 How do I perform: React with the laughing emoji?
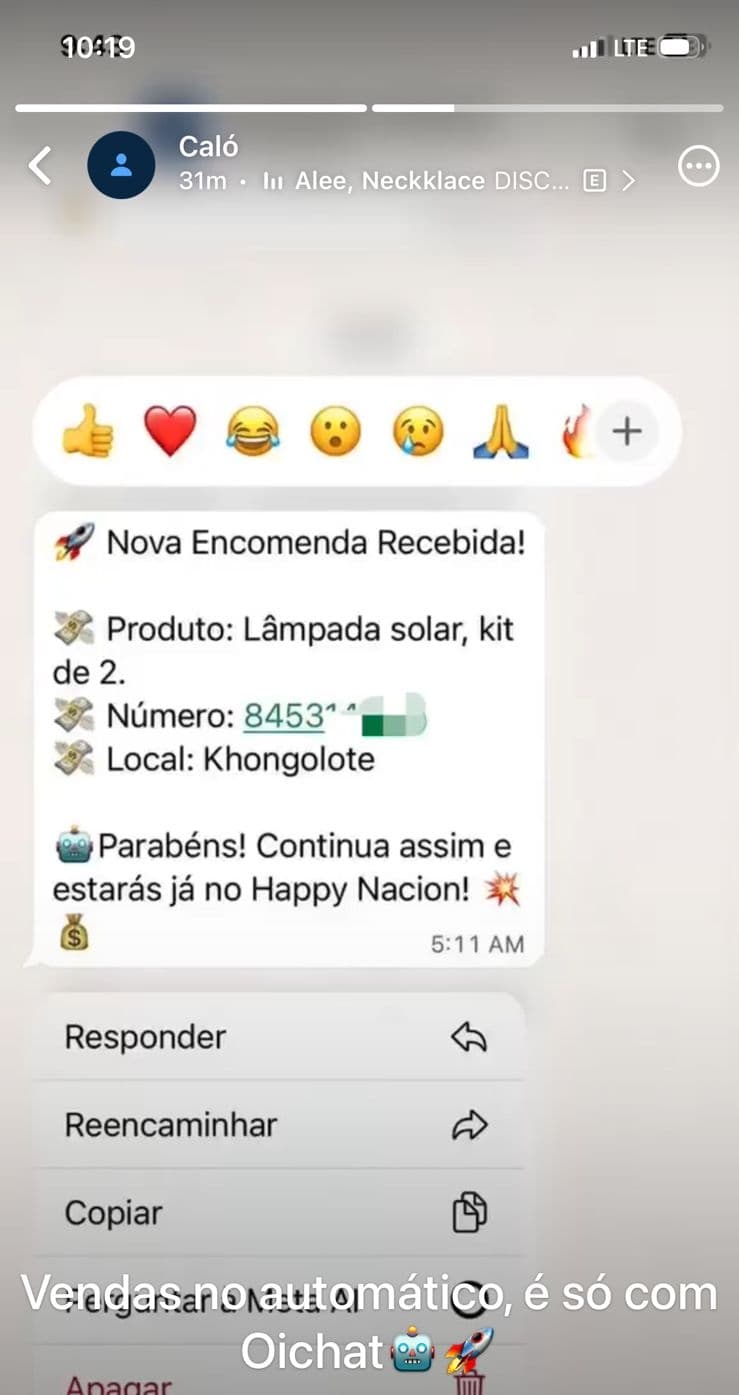click(254, 431)
